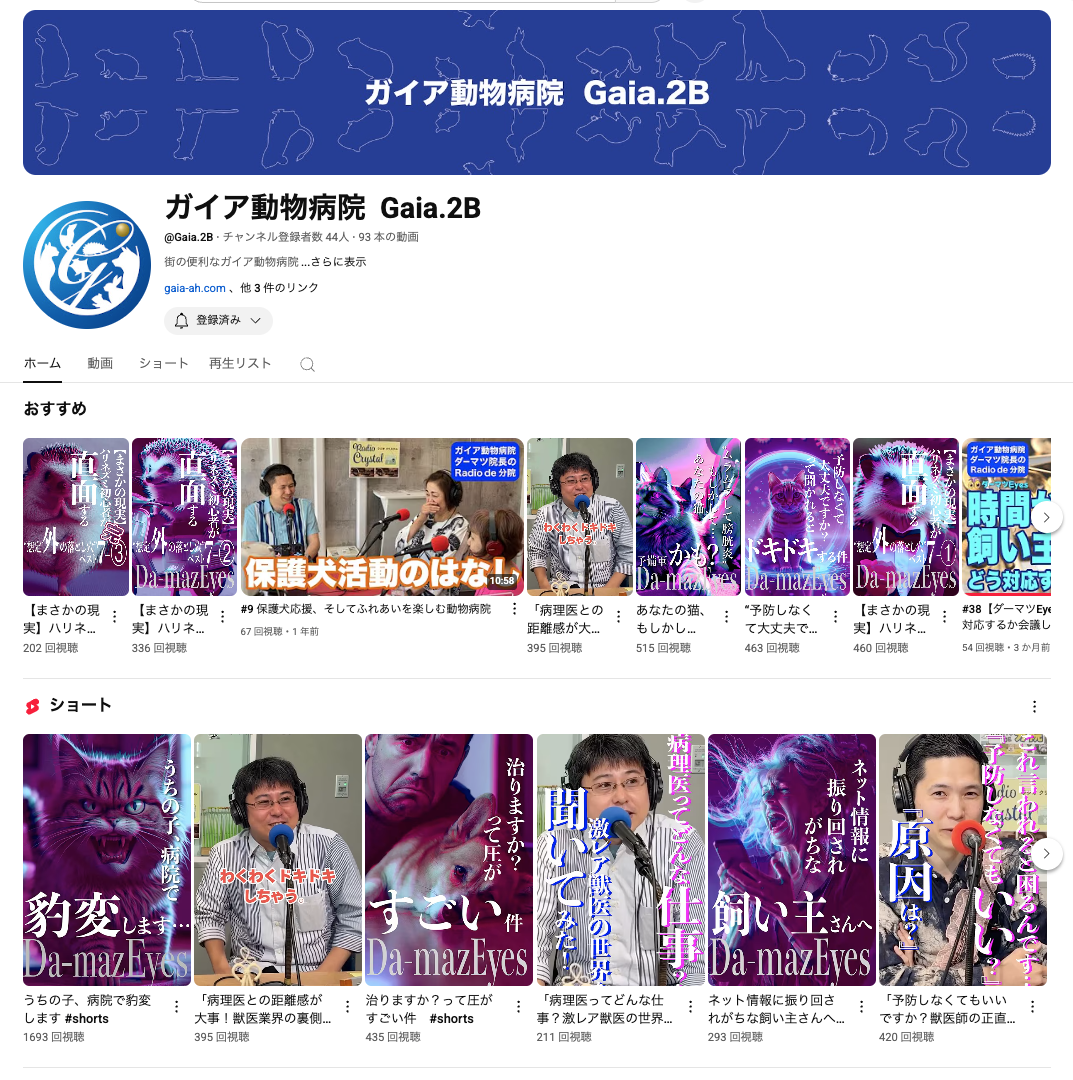
Task: Open the 再生リスト tab
Action: pos(240,364)
